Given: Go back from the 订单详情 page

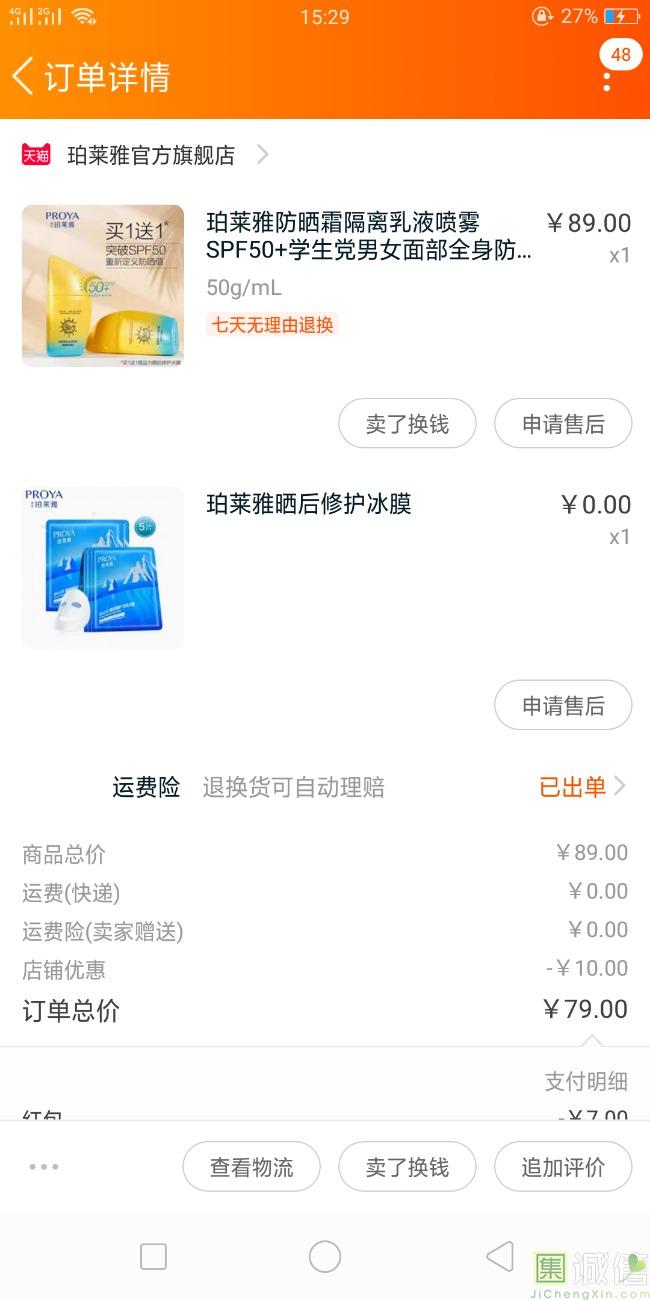Looking at the screenshot, I should coord(24,76).
